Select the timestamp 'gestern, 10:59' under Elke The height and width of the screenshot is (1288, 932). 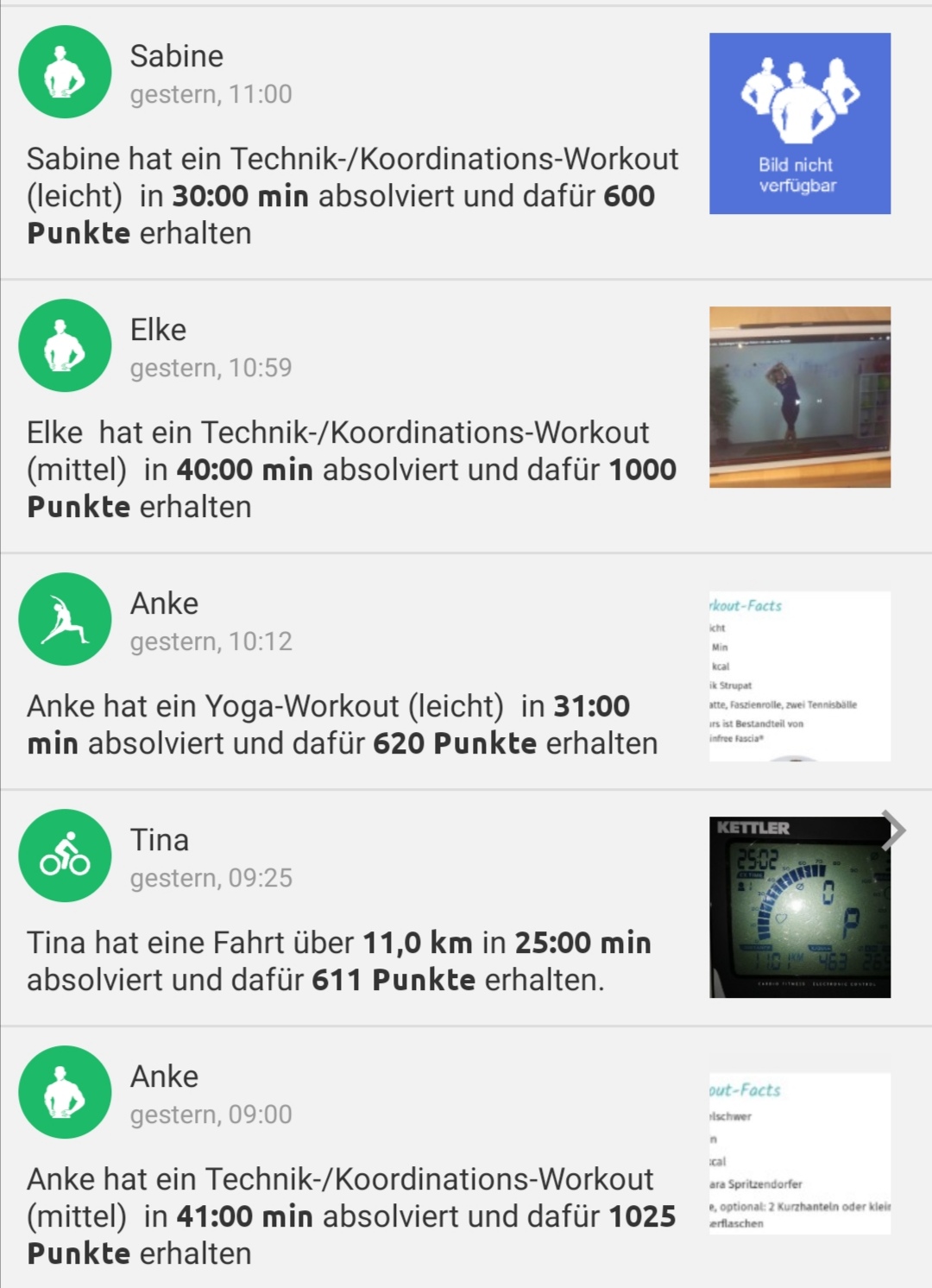click(x=212, y=367)
